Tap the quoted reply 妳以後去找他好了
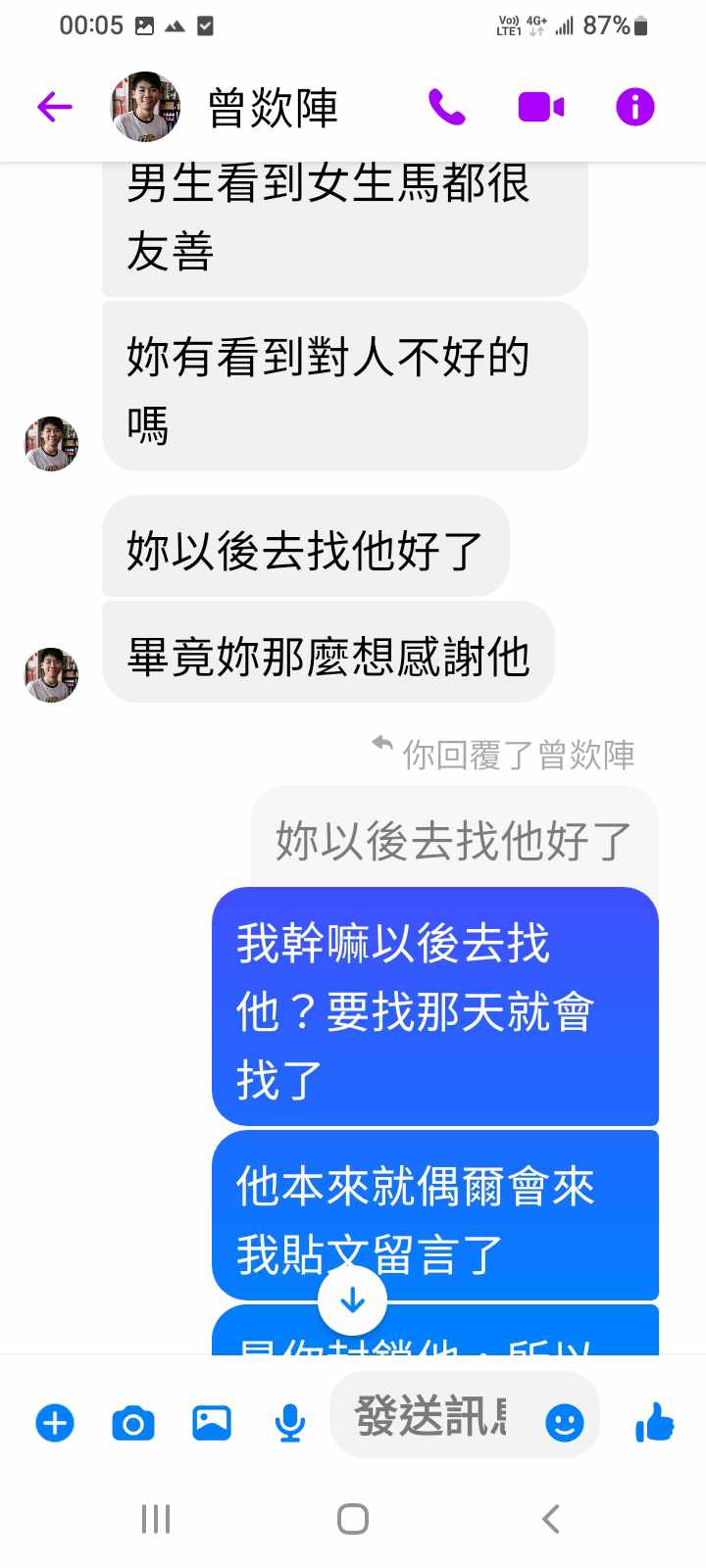706x1568 pixels. 453,841
